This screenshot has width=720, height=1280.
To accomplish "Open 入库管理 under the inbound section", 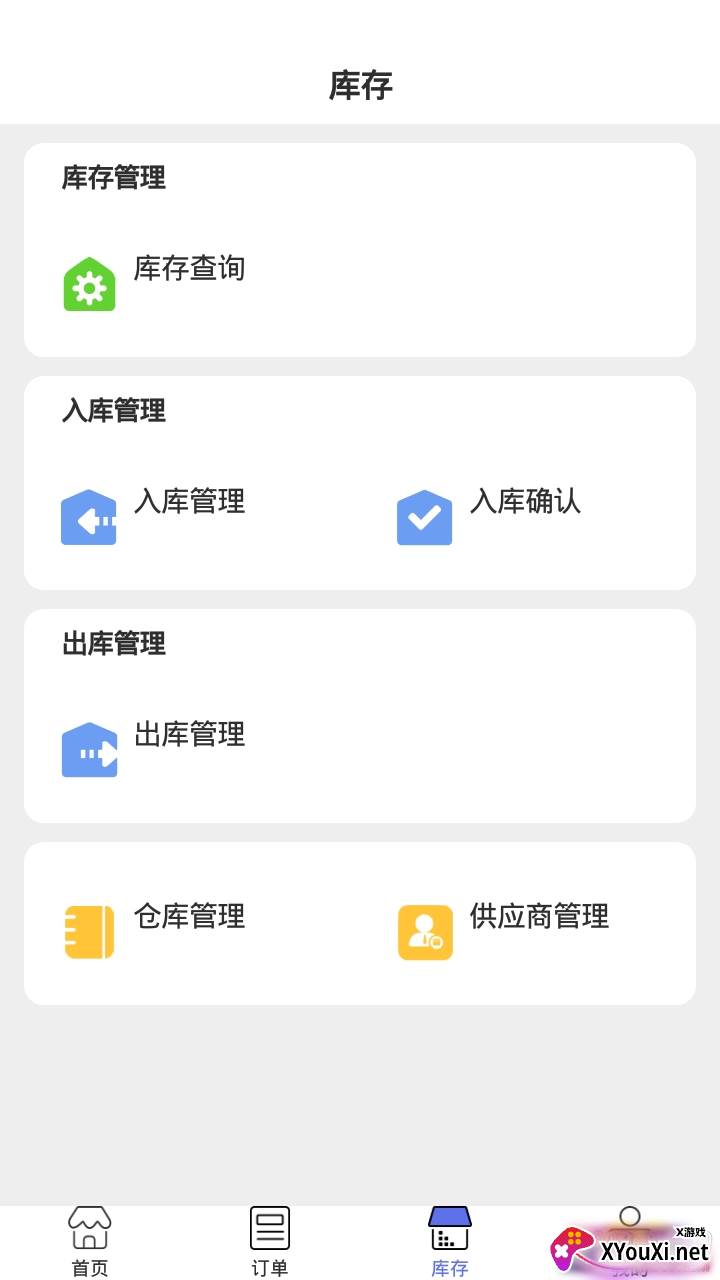I will [x=155, y=516].
